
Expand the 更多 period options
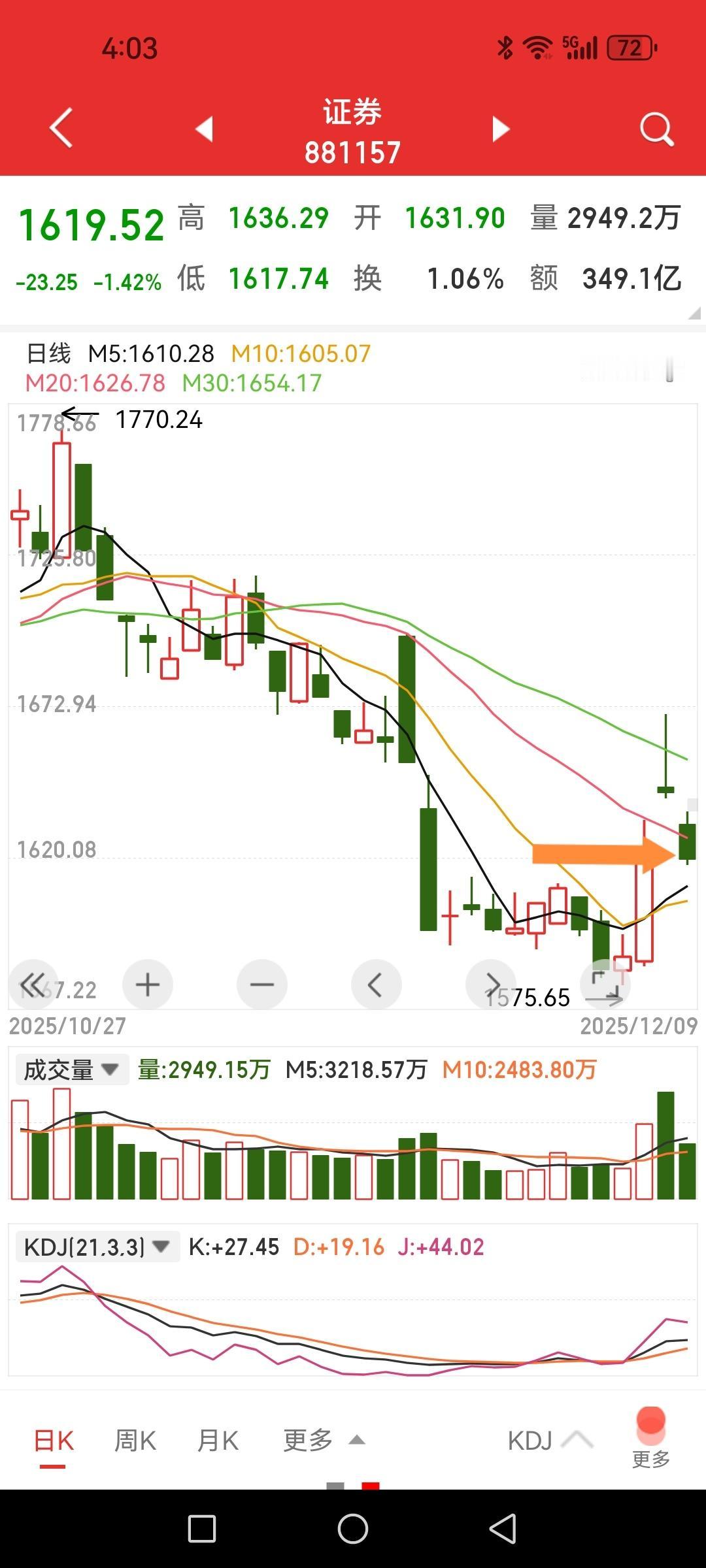324,1441
